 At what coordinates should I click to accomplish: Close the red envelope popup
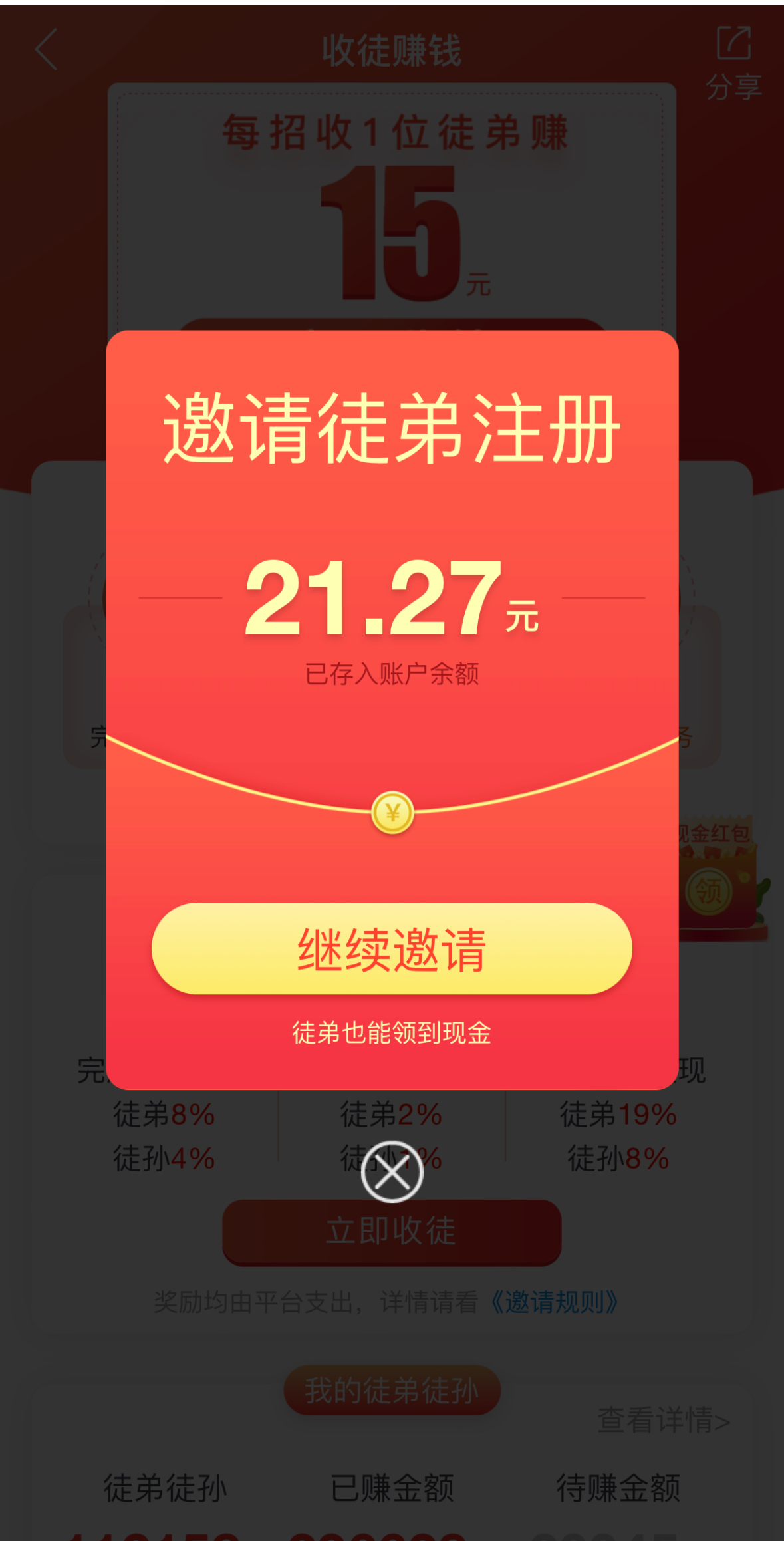click(x=392, y=1172)
